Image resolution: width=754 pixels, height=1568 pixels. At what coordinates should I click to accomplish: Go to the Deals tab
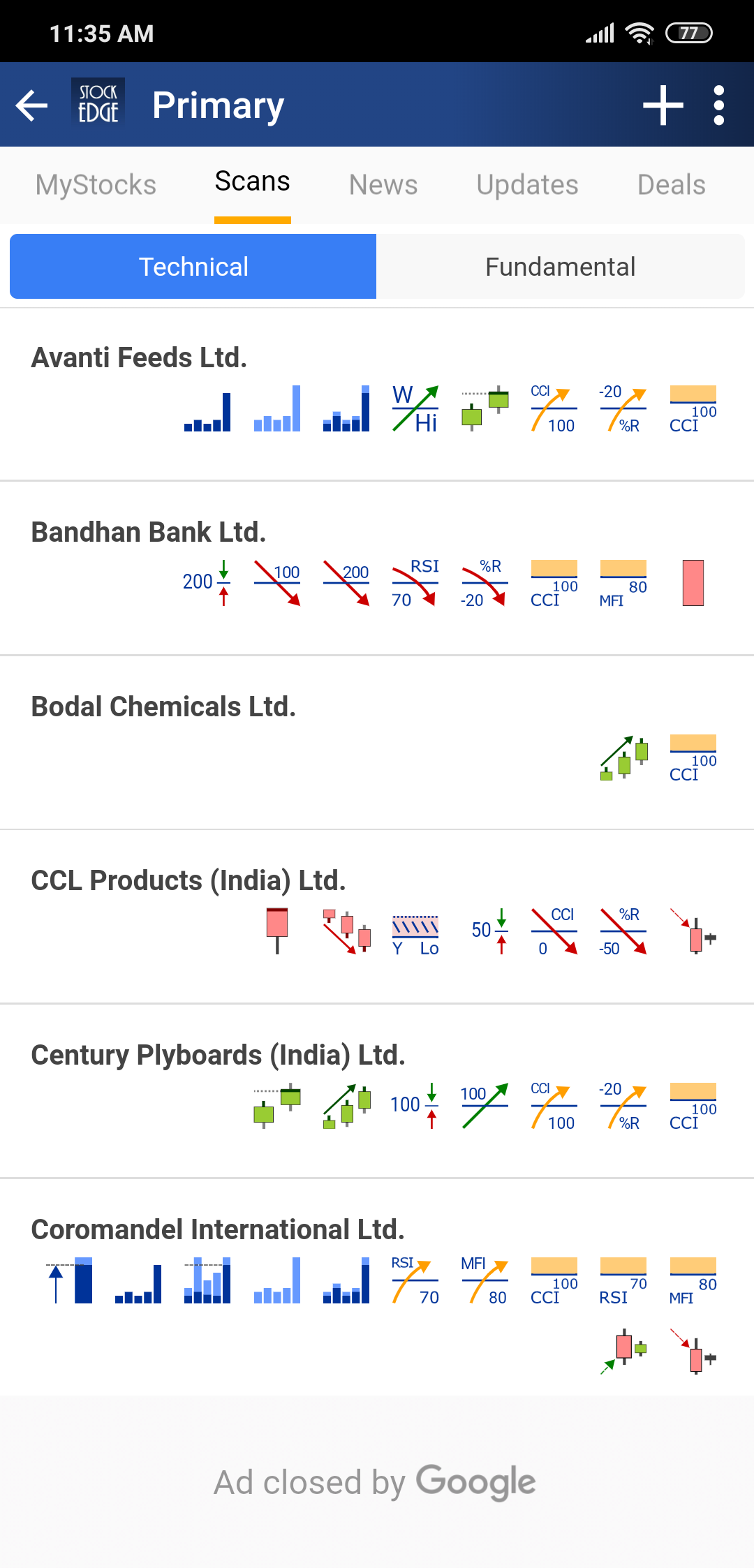(x=671, y=185)
